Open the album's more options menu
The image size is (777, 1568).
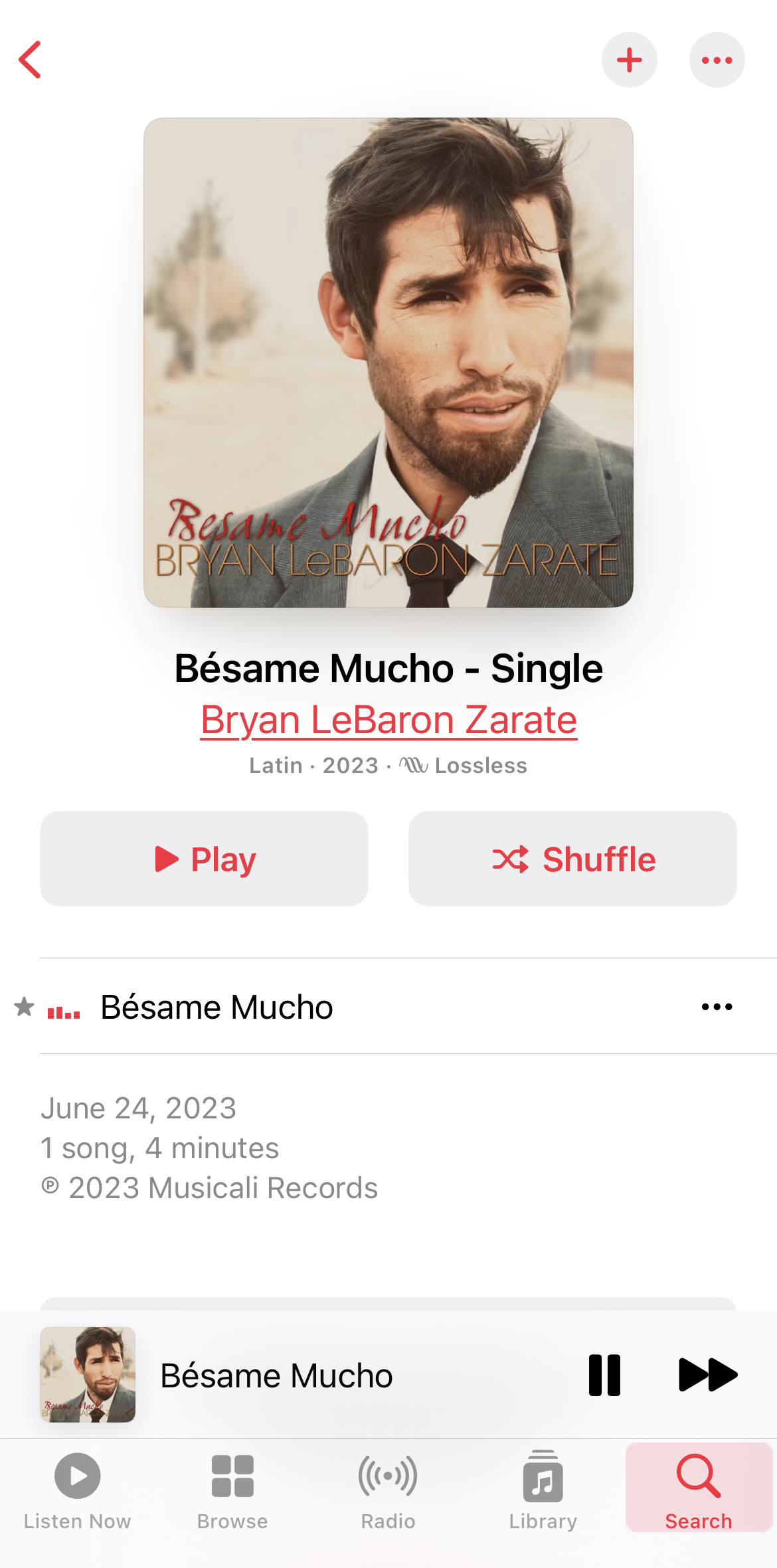pos(717,60)
